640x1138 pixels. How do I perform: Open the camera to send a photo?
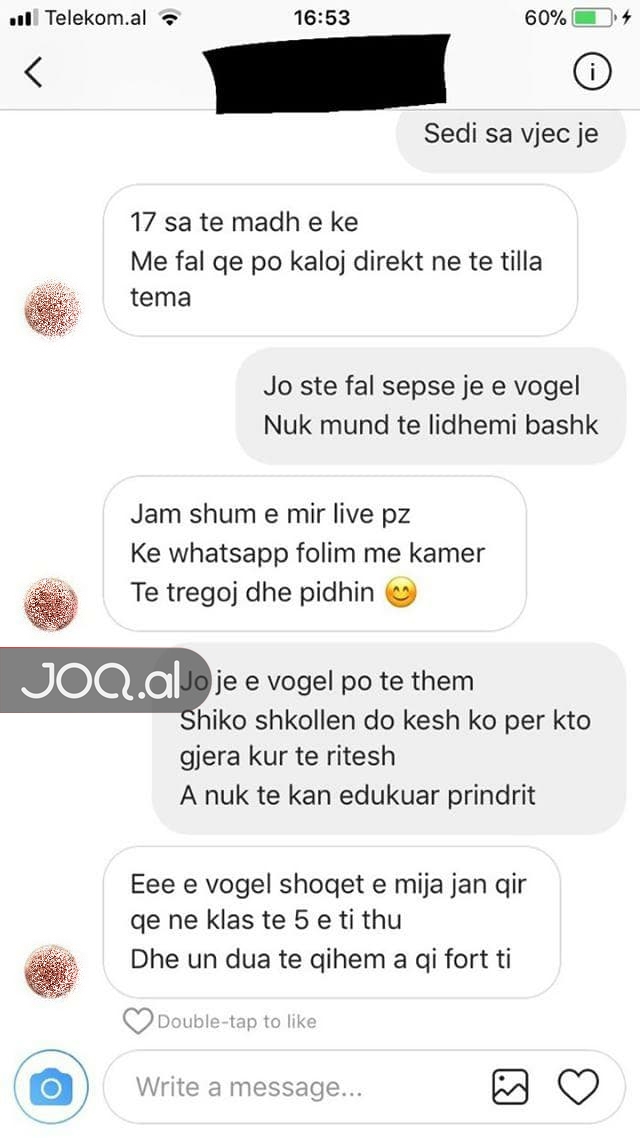(51, 1086)
